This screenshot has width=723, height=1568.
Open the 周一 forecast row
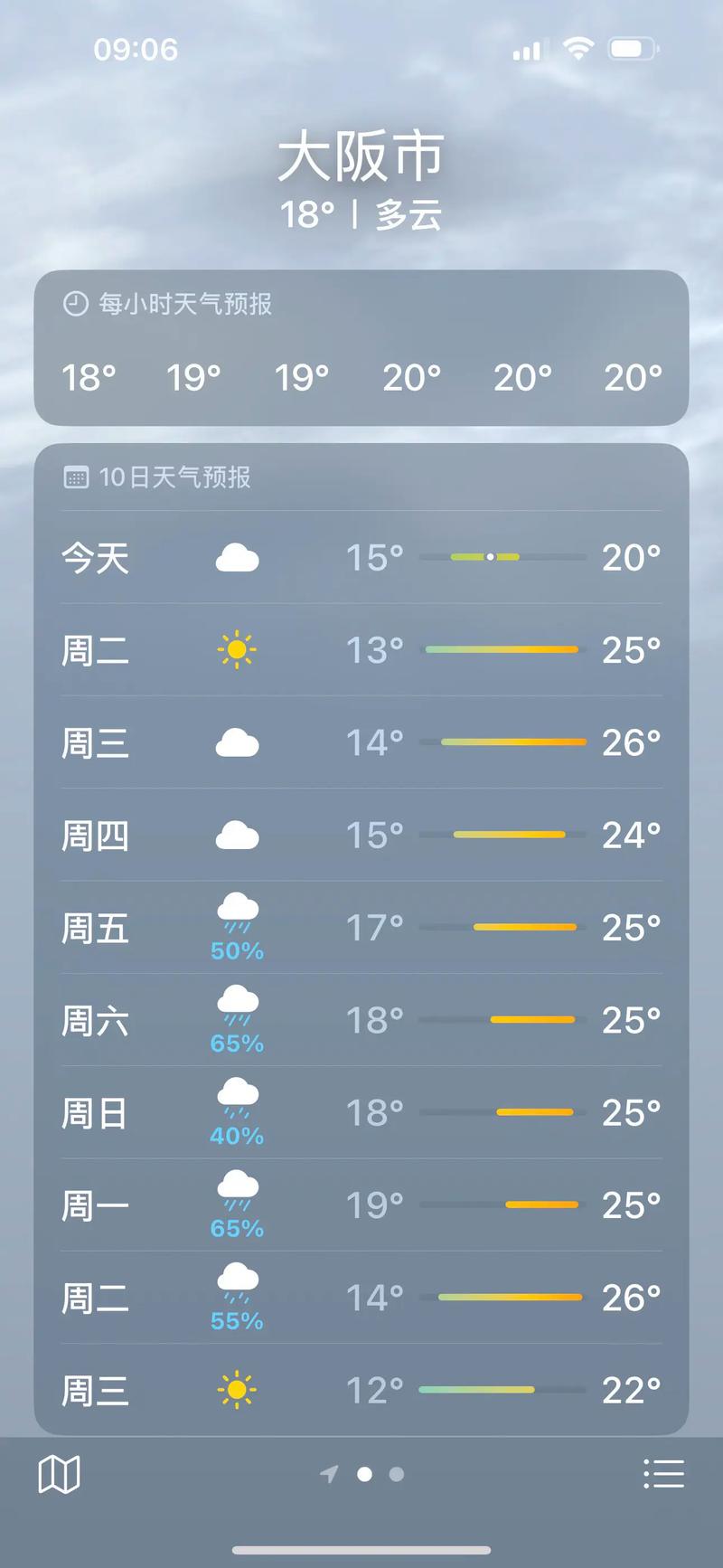(361, 1205)
